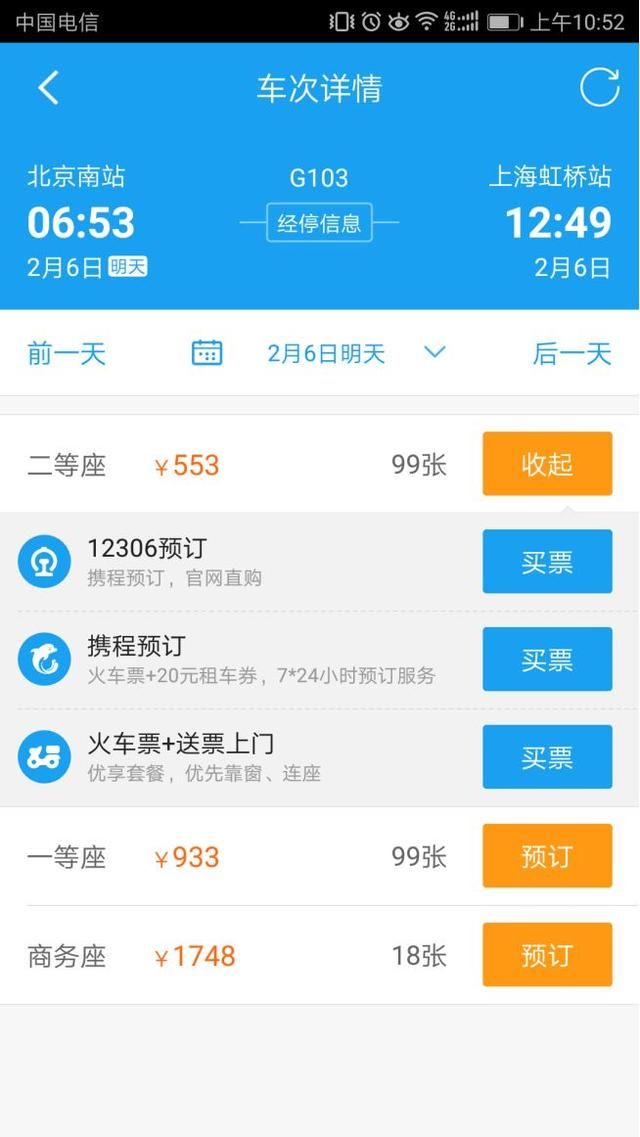Refresh the train details
This screenshot has height=1137, width=640.
pos(599,87)
